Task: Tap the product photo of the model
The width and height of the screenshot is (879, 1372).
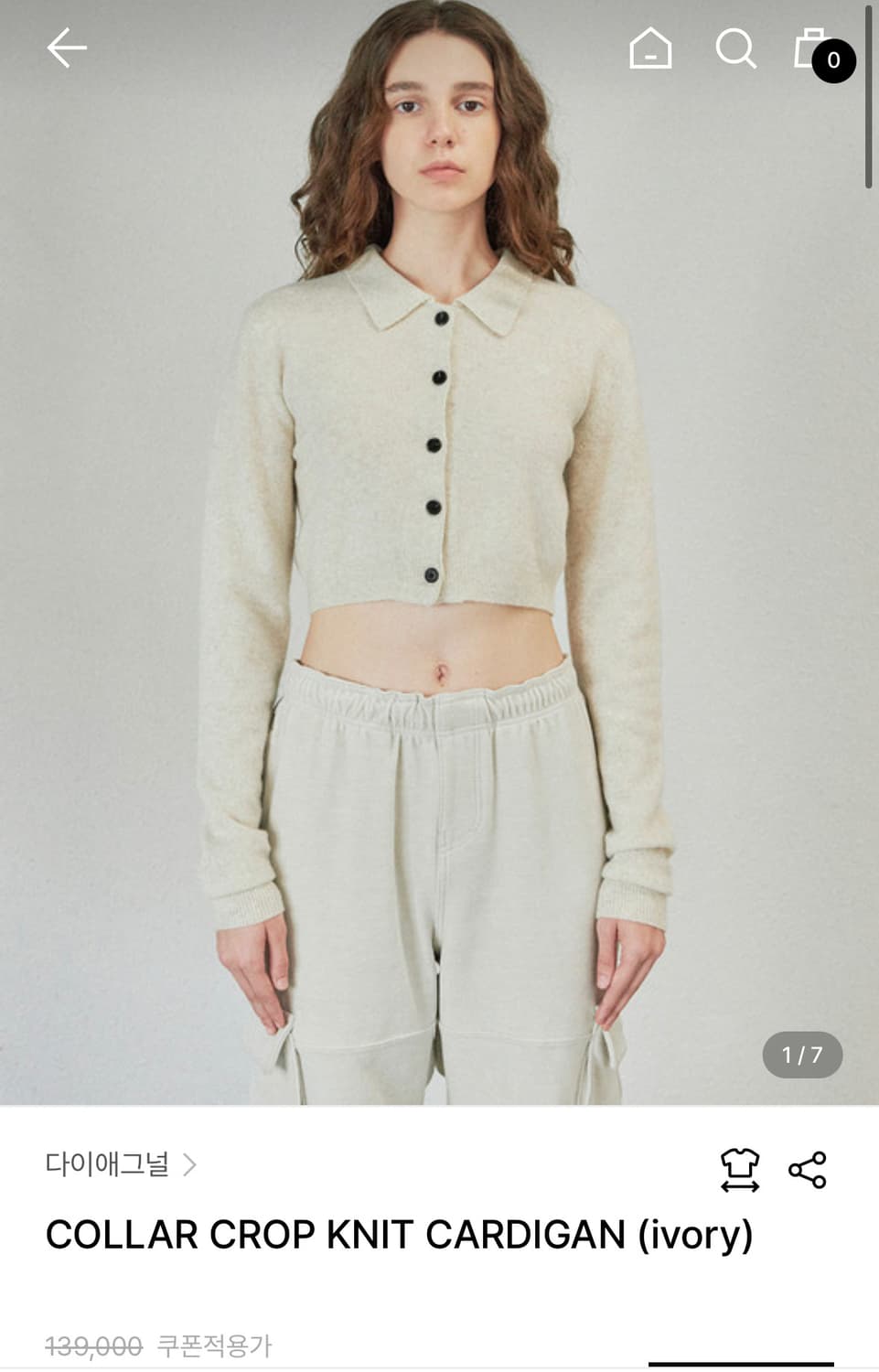Action: click(439, 549)
